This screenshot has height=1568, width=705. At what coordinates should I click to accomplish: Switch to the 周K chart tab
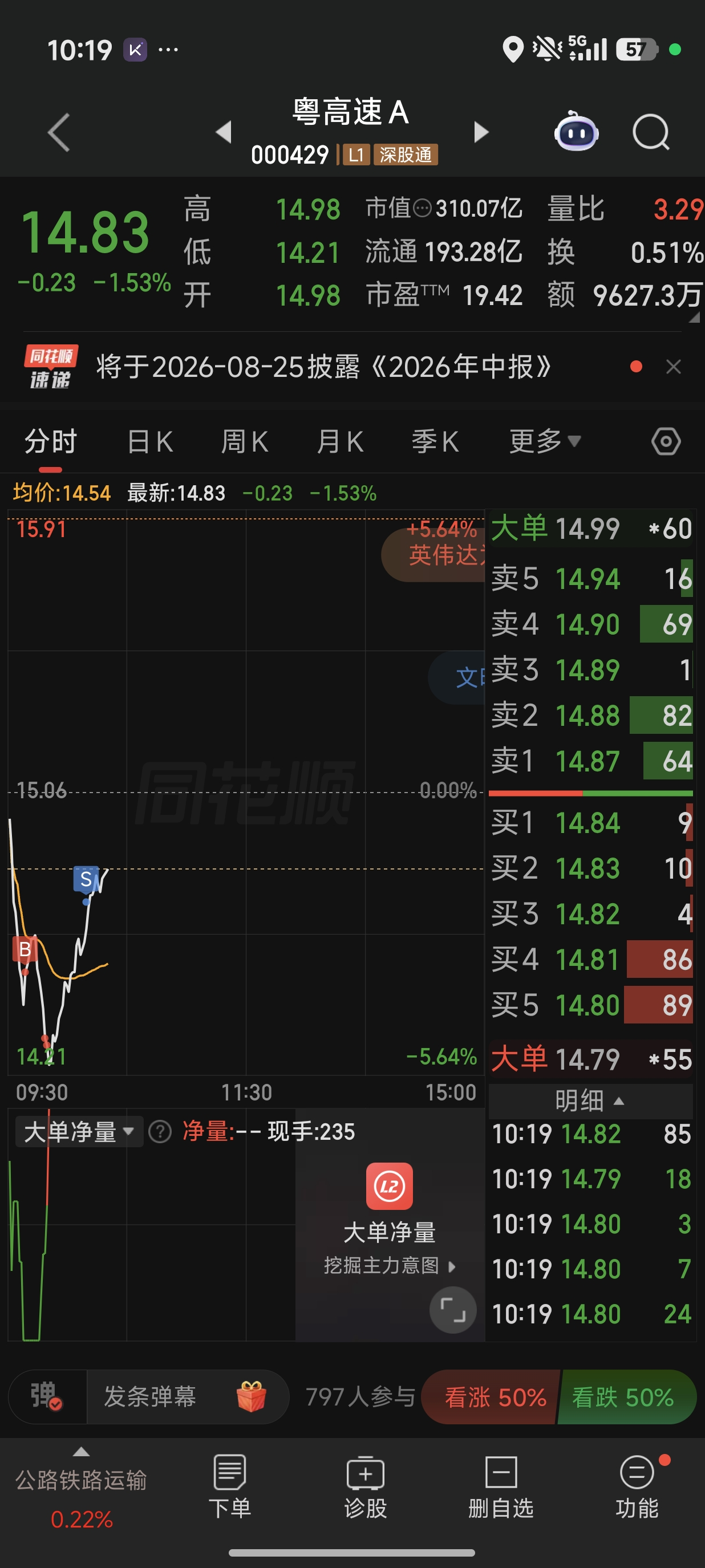(x=245, y=441)
